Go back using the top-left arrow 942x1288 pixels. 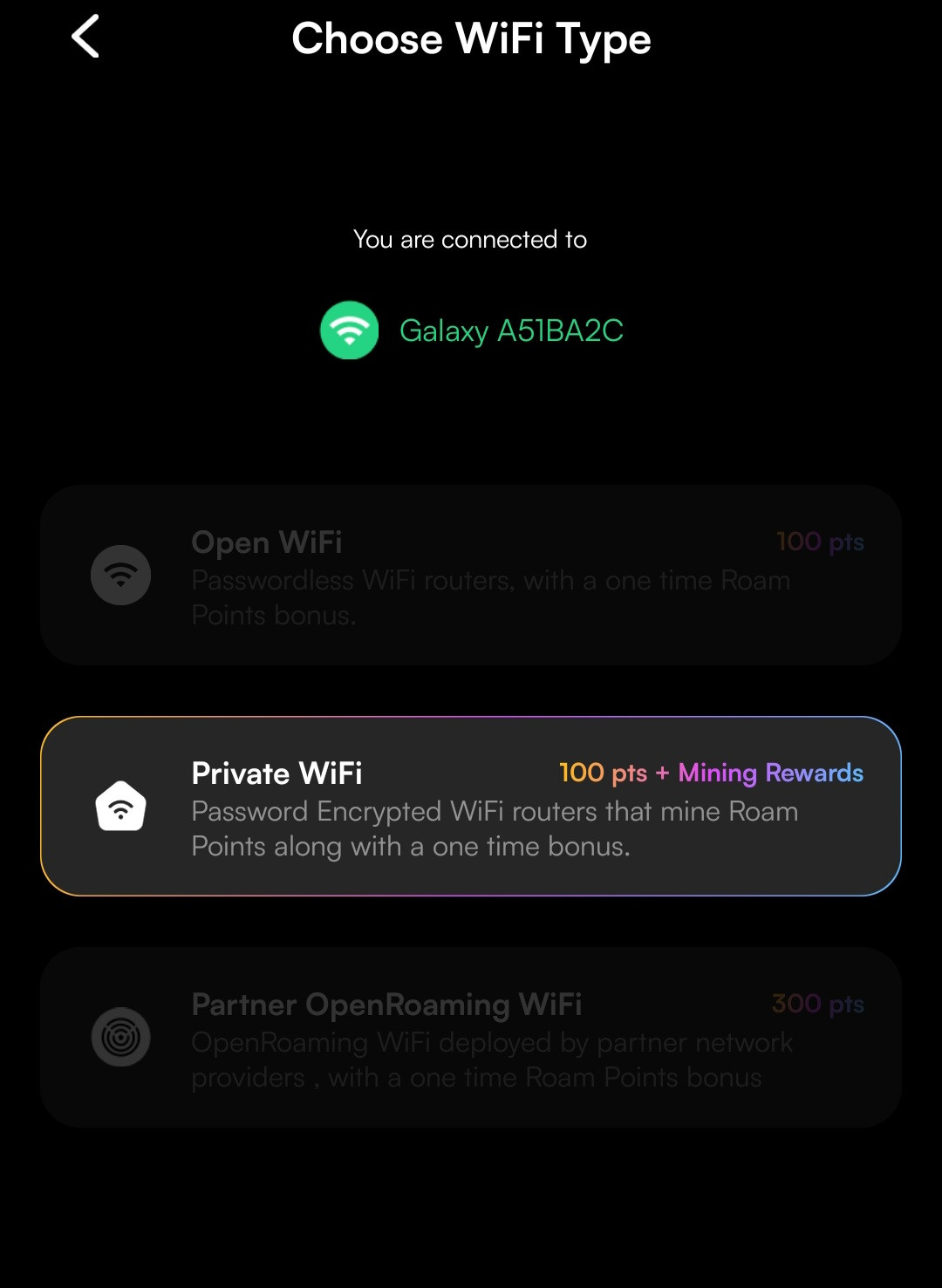(x=85, y=37)
